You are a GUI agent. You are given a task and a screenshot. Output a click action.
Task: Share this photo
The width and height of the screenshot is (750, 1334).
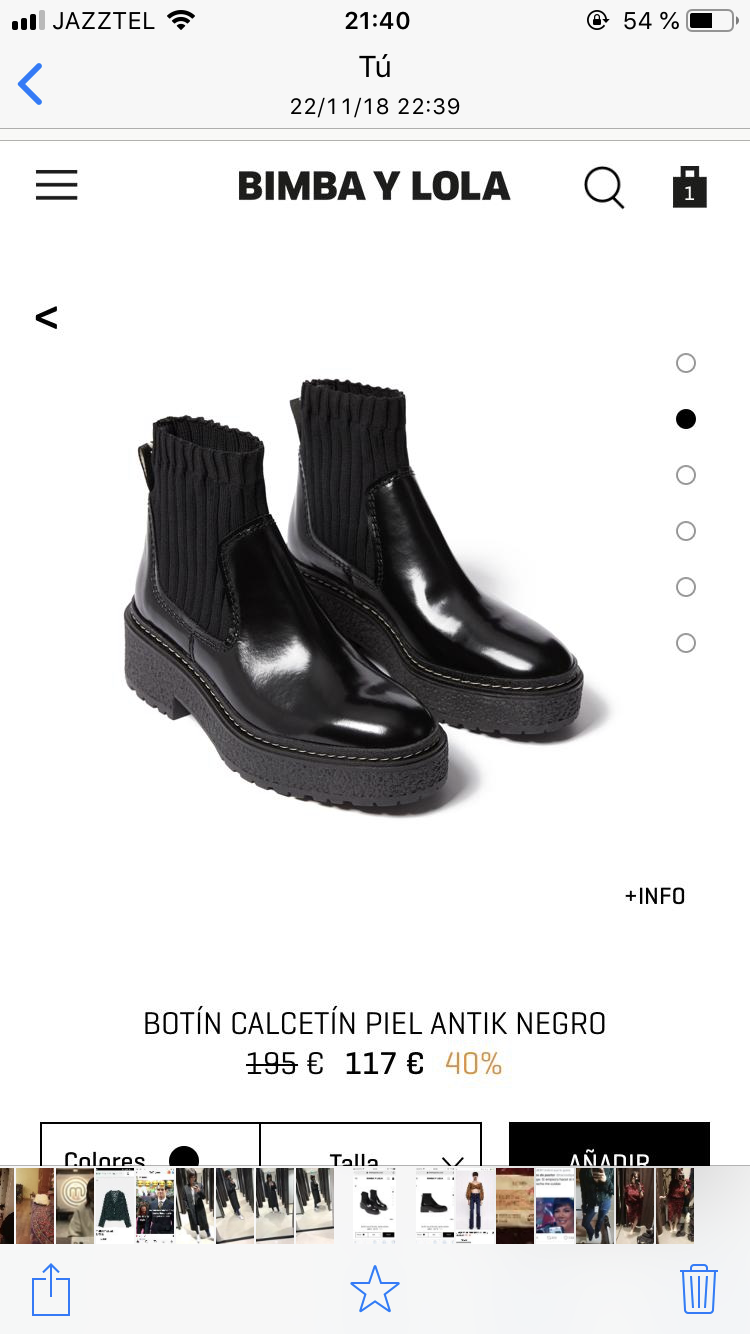(x=51, y=1289)
